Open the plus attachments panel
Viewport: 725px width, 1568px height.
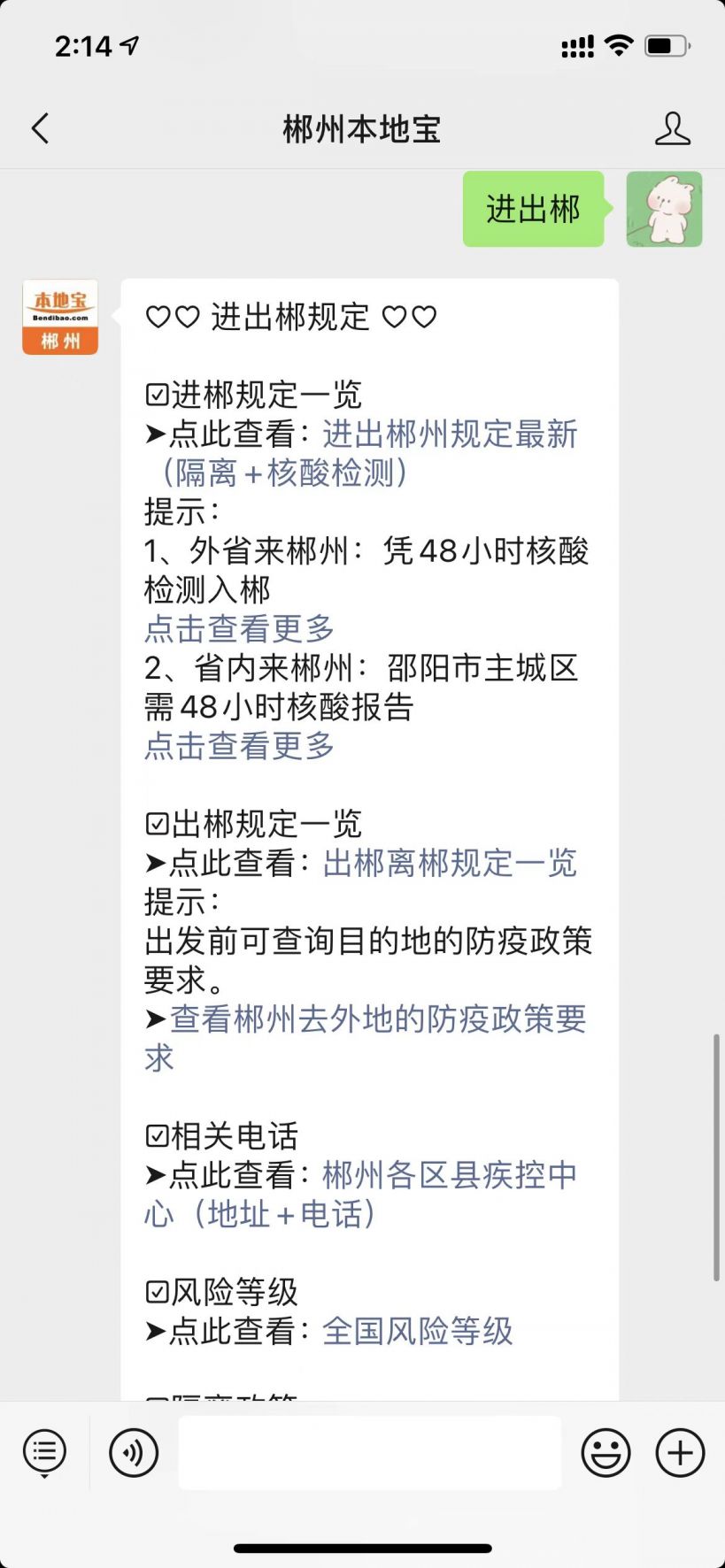[680, 1452]
